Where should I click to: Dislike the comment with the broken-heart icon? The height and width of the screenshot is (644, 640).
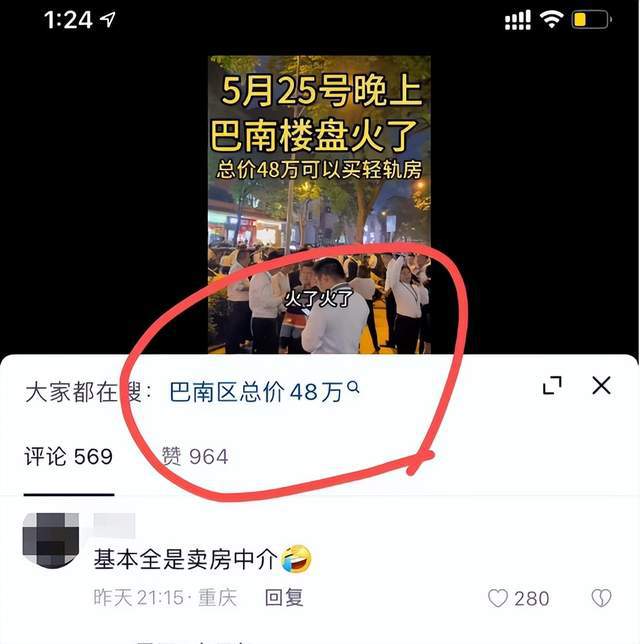(x=601, y=598)
